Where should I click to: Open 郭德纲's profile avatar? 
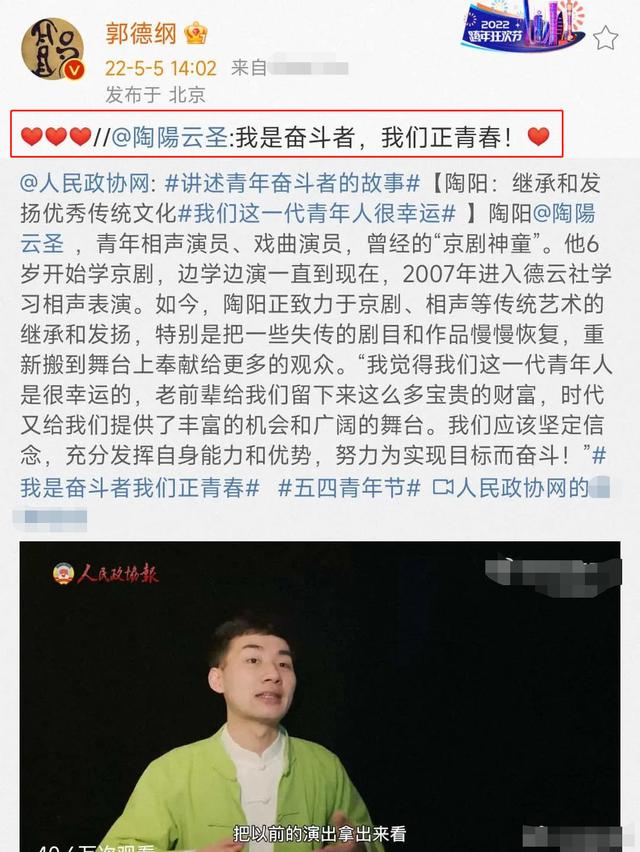54,51
